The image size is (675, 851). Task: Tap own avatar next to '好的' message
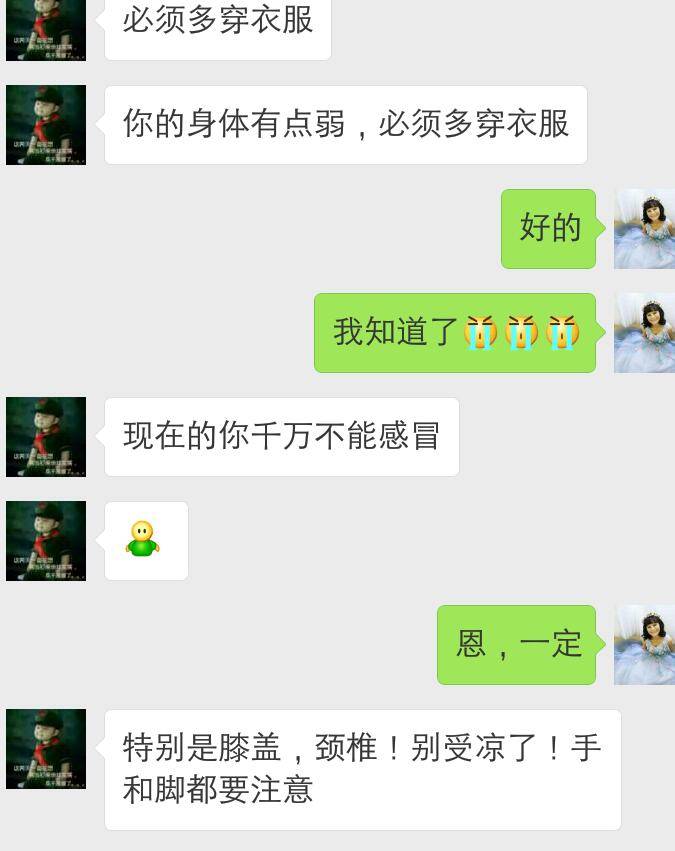[x=644, y=229]
